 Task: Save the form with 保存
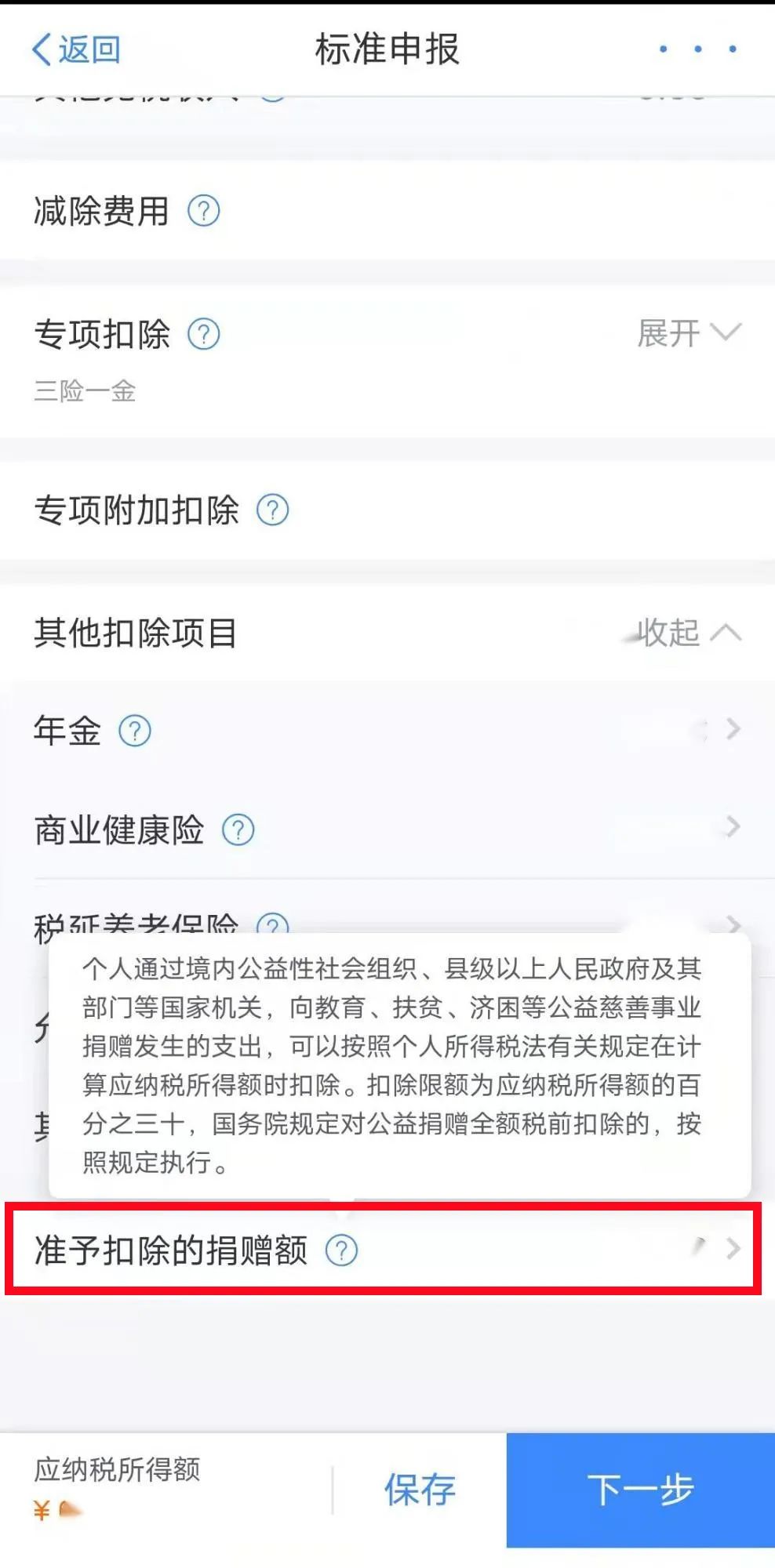(x=420, y=1490)
